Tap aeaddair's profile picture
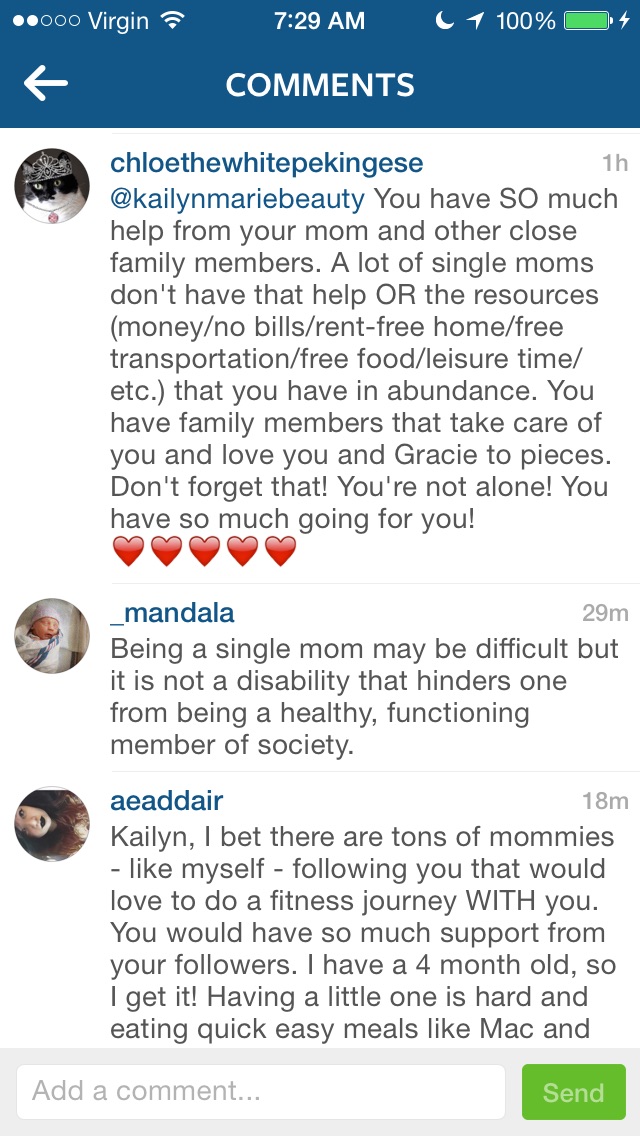The height and width of the screenshot is (1136, 640). tap(52, 824)
